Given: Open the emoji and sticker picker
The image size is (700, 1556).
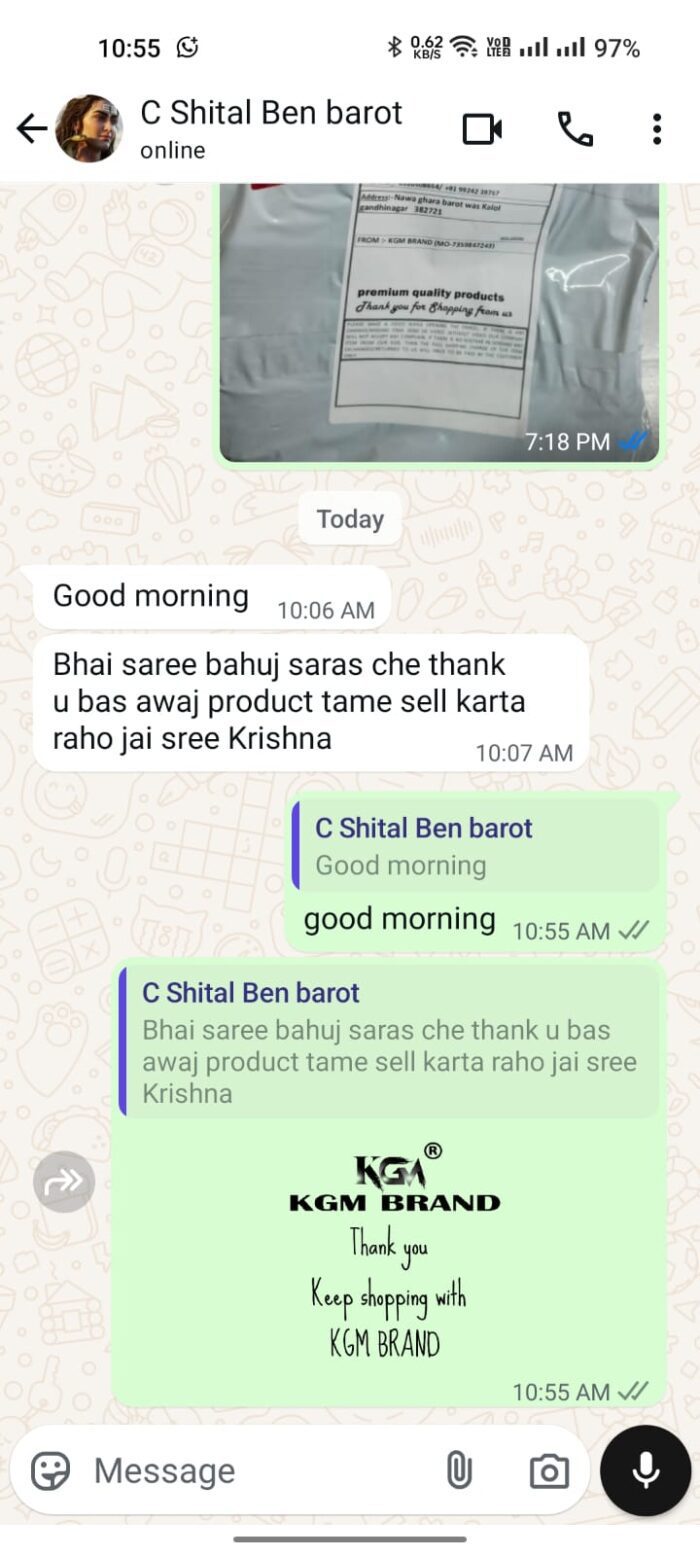Looking at the screenshot, I should pos(51,1470).
